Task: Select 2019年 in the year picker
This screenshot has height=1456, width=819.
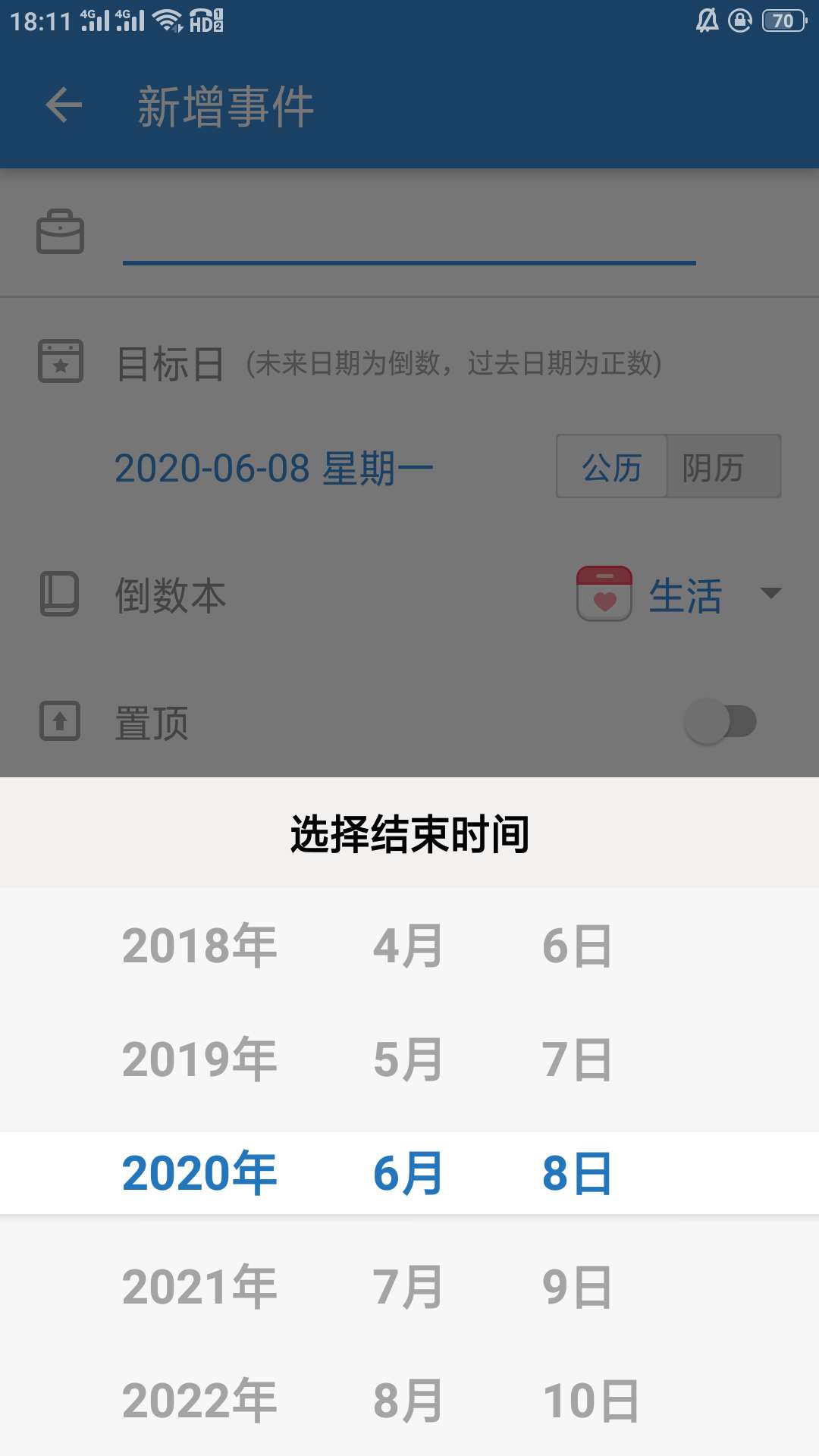Action: point(199,1059)
